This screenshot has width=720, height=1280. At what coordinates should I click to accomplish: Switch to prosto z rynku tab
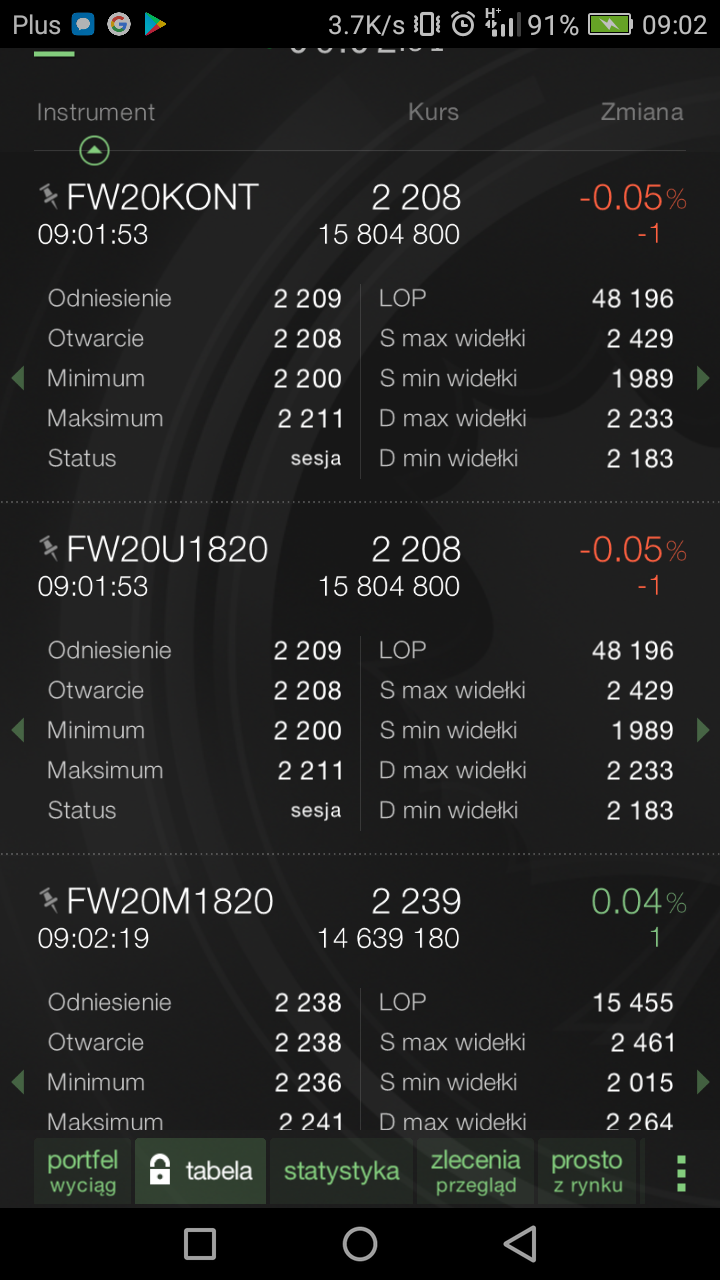[587, 1171]
